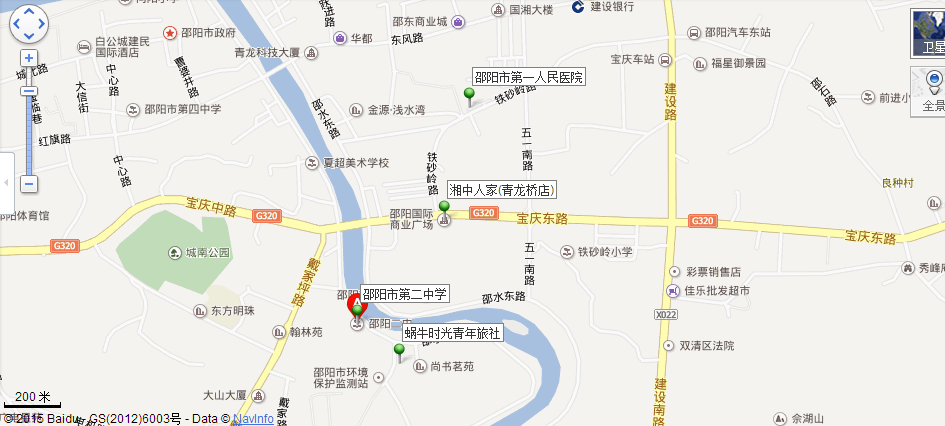Pan the map right with the east arrow
945x426 pixels.
(x=42, y=25)
